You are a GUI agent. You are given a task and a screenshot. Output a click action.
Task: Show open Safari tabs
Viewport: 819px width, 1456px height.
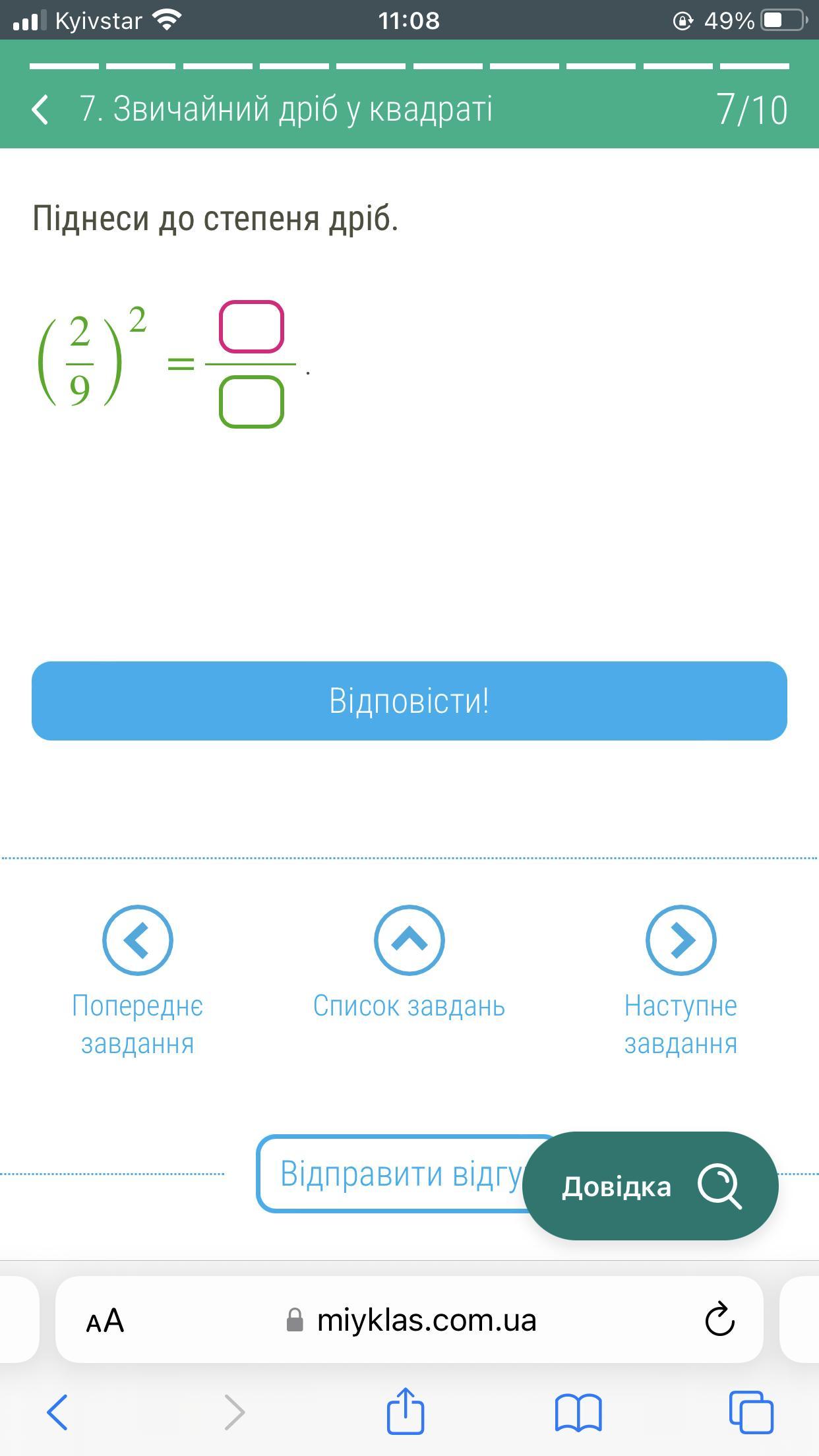(751, 1411)
